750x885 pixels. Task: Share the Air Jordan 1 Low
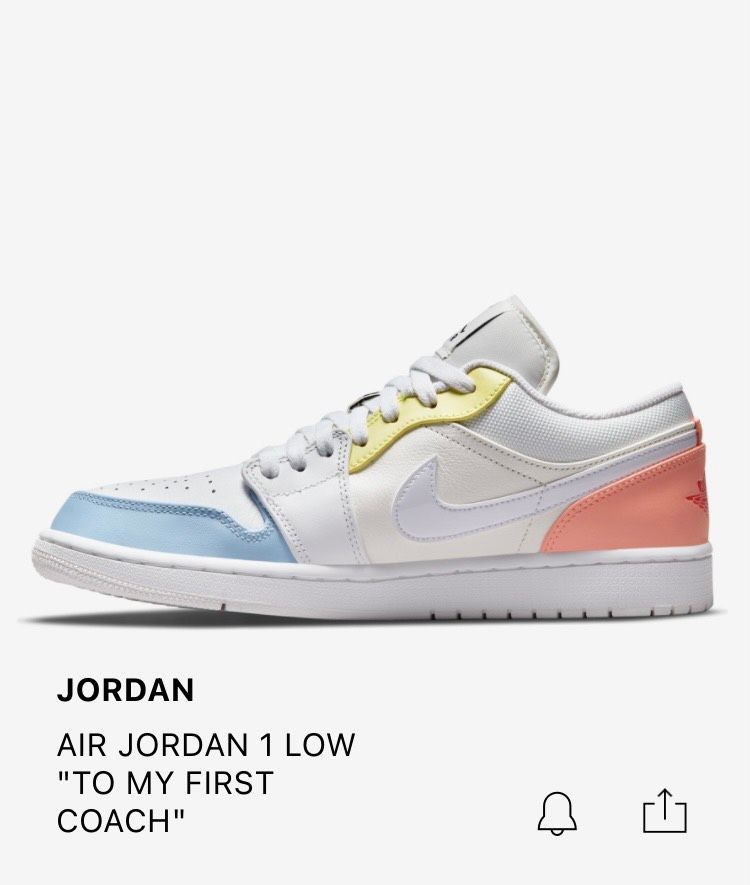pos(665,811)
